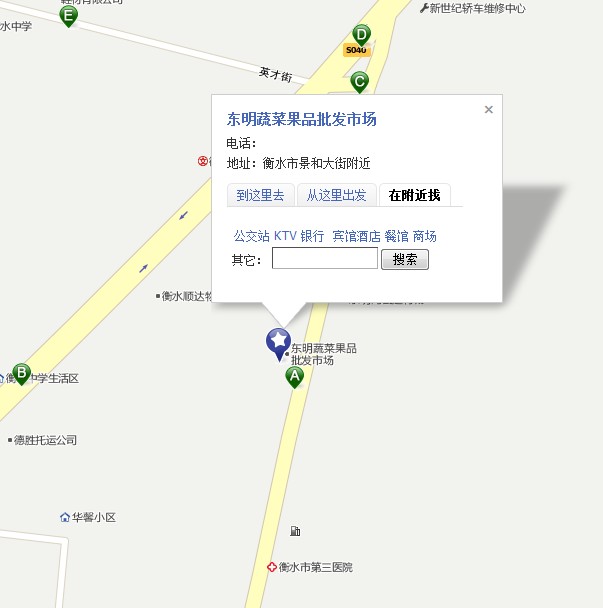Select map marker A
Viewport: 603px width, 608px height.
294,375
